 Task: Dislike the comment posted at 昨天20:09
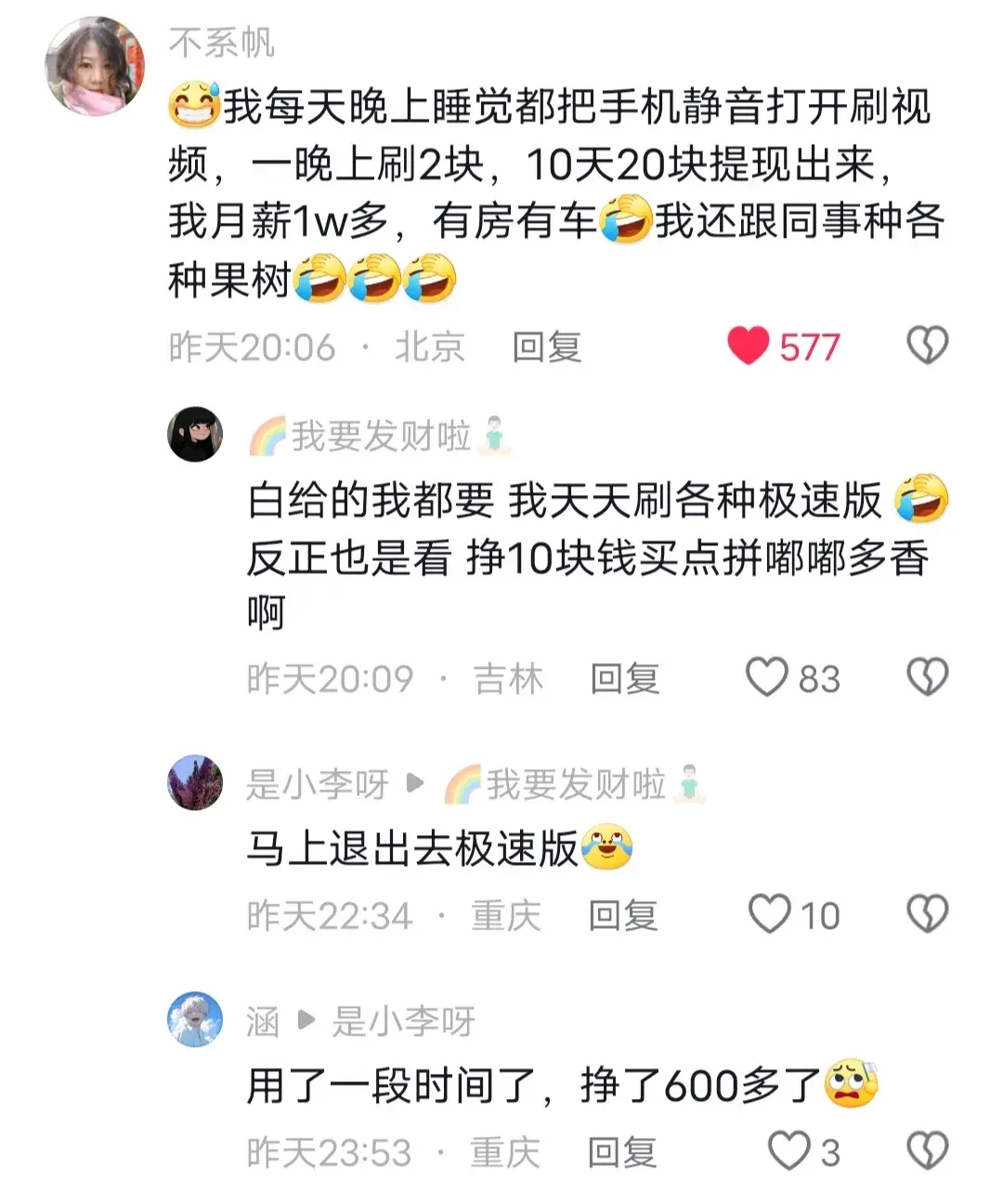tap(927, 677)
